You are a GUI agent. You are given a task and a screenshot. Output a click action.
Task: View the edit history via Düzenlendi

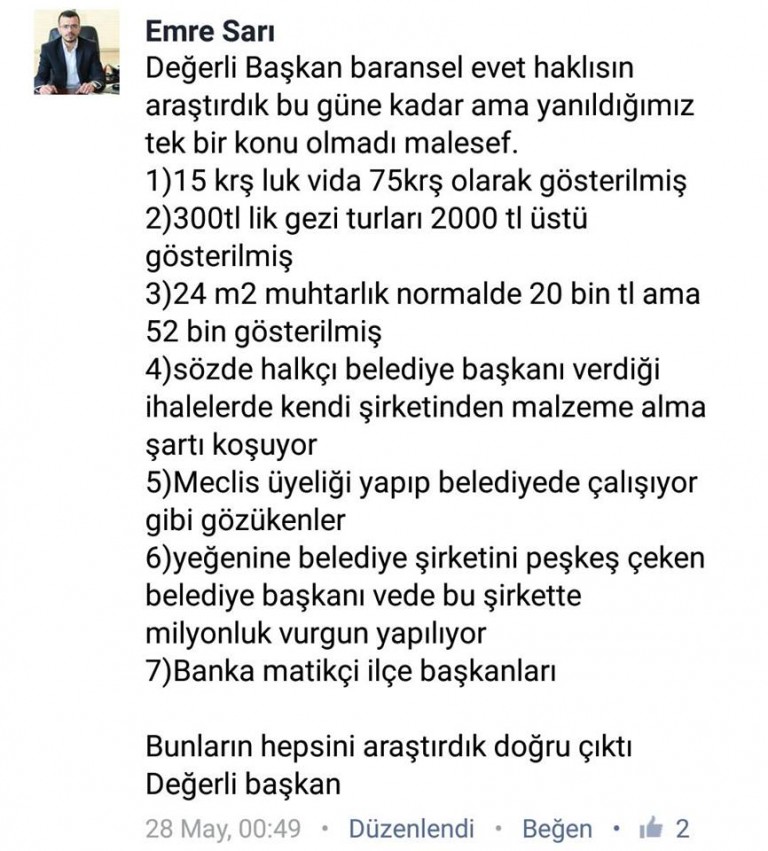click(411, 829)
